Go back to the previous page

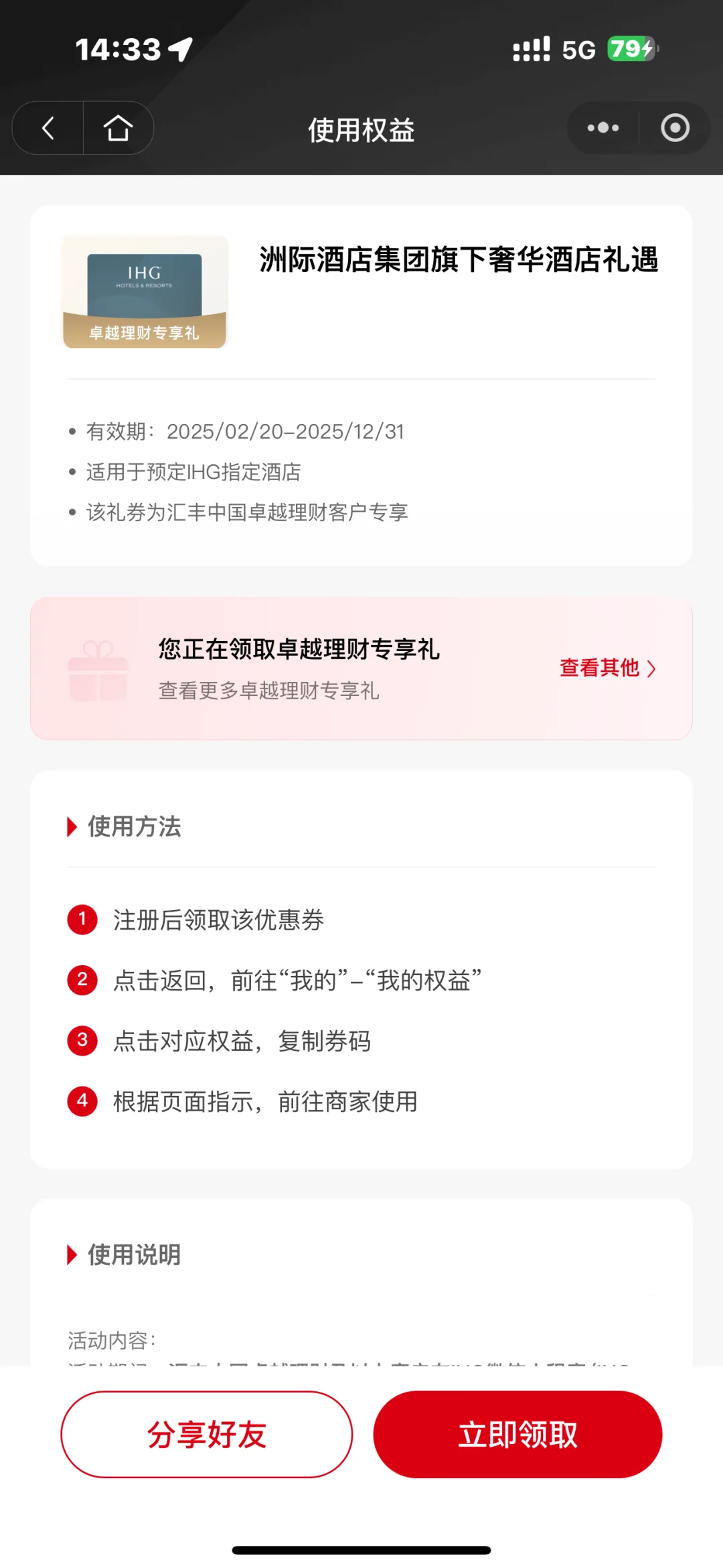pos(48,128)
